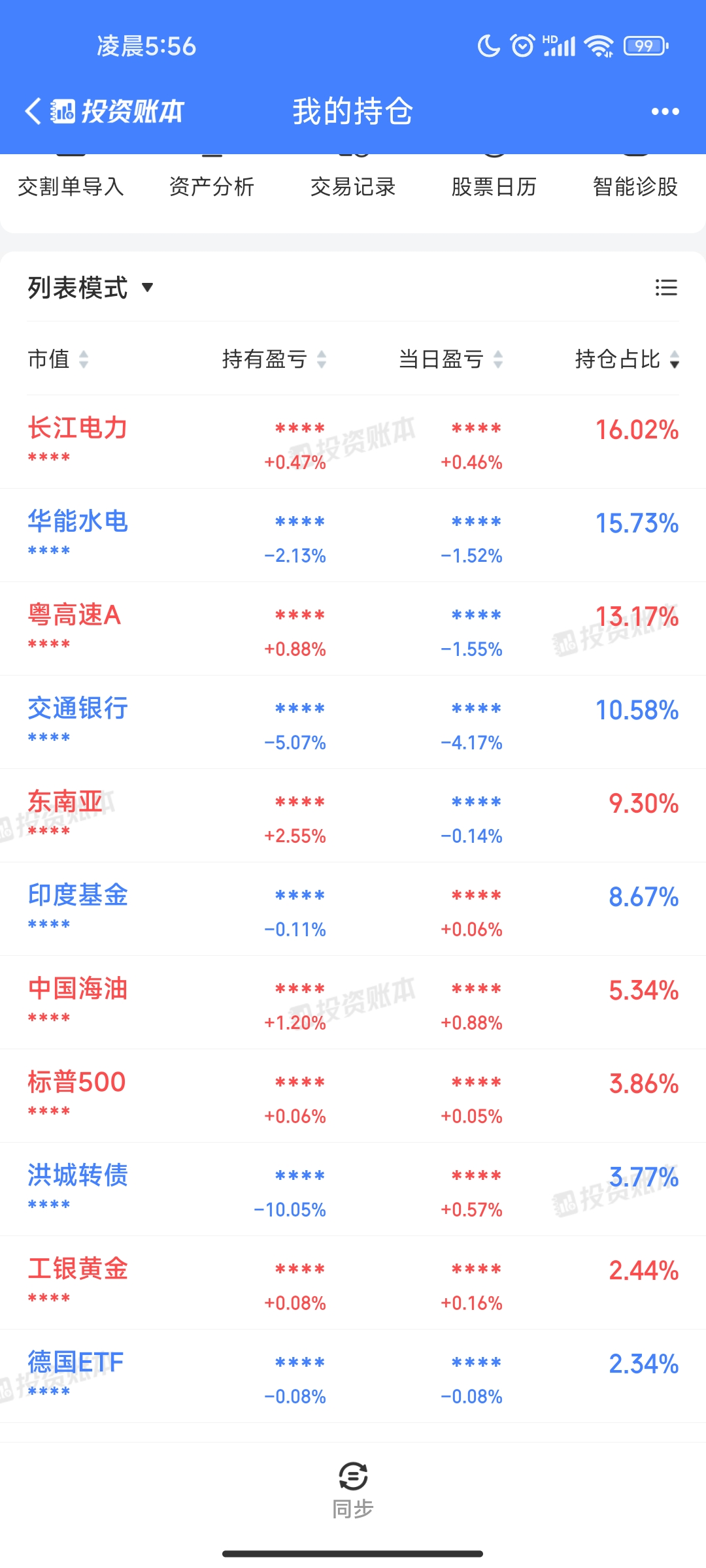This screenshot has width=706, height=1568.
Task: Open the 中国海油 holding
Action: click(x=353, y=1002)
